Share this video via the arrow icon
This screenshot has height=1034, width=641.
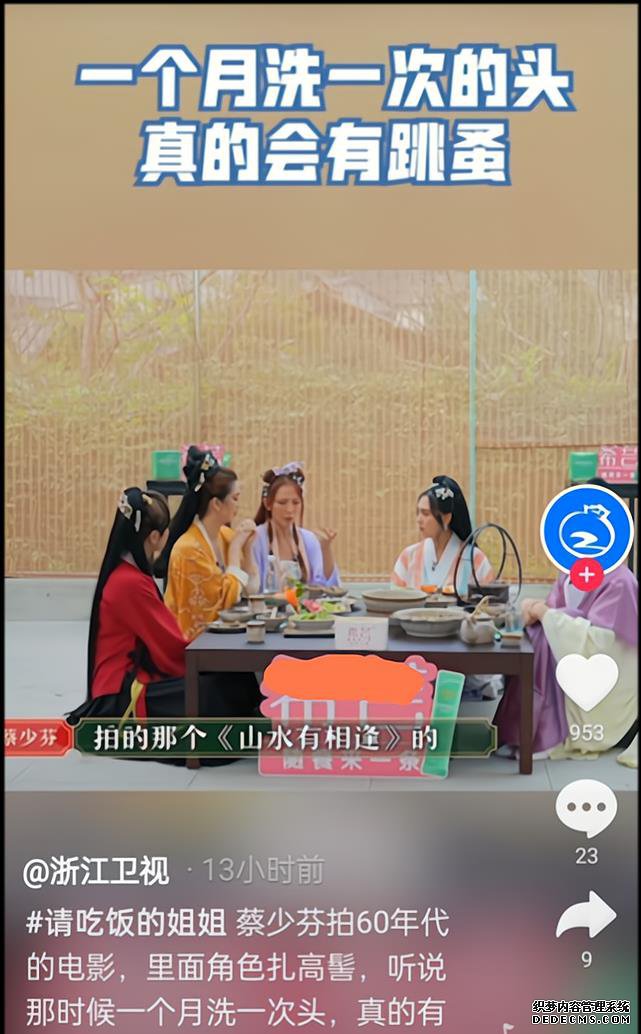(x=586, y=915)
